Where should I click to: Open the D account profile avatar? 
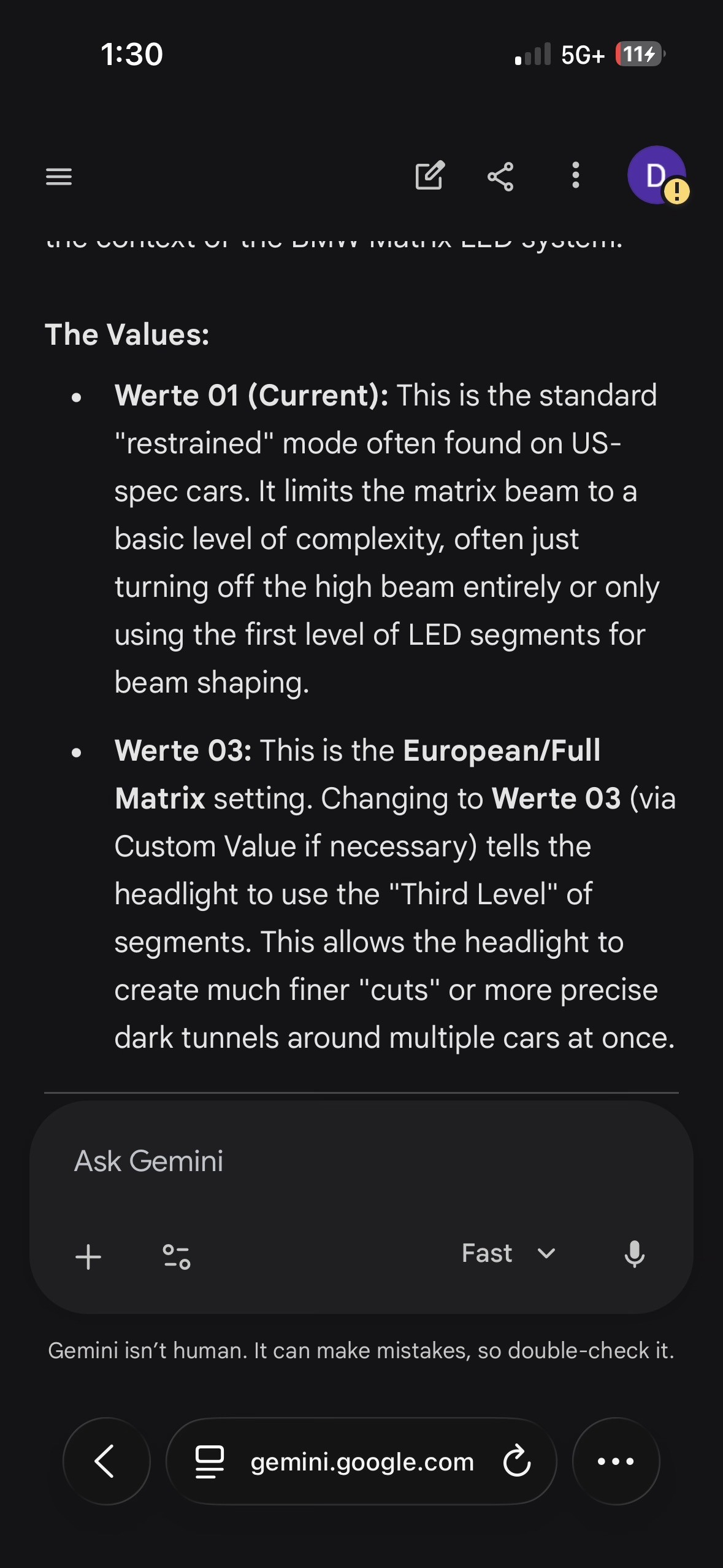656,175
